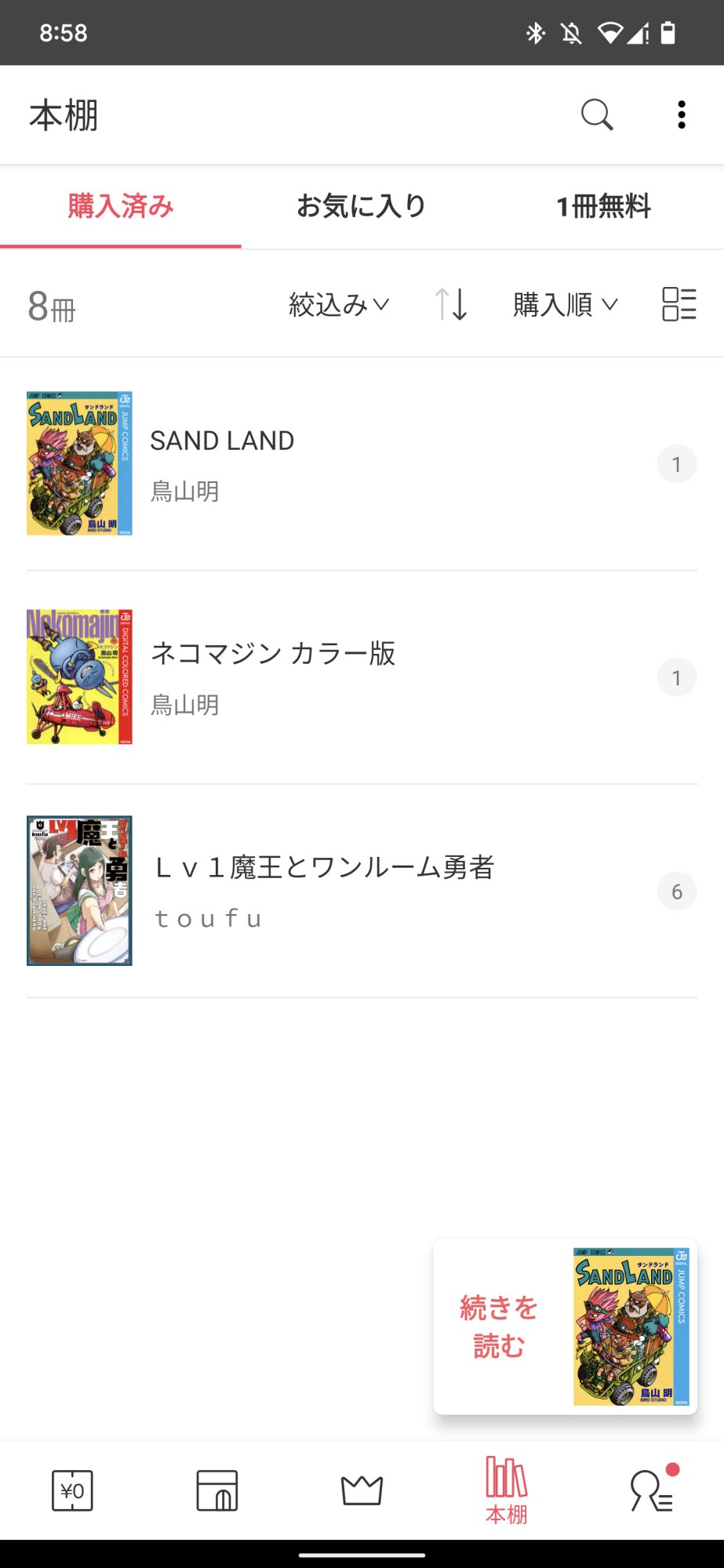
Task: Tap the 続きを読む continue reading card
Action: point(565,1327)
